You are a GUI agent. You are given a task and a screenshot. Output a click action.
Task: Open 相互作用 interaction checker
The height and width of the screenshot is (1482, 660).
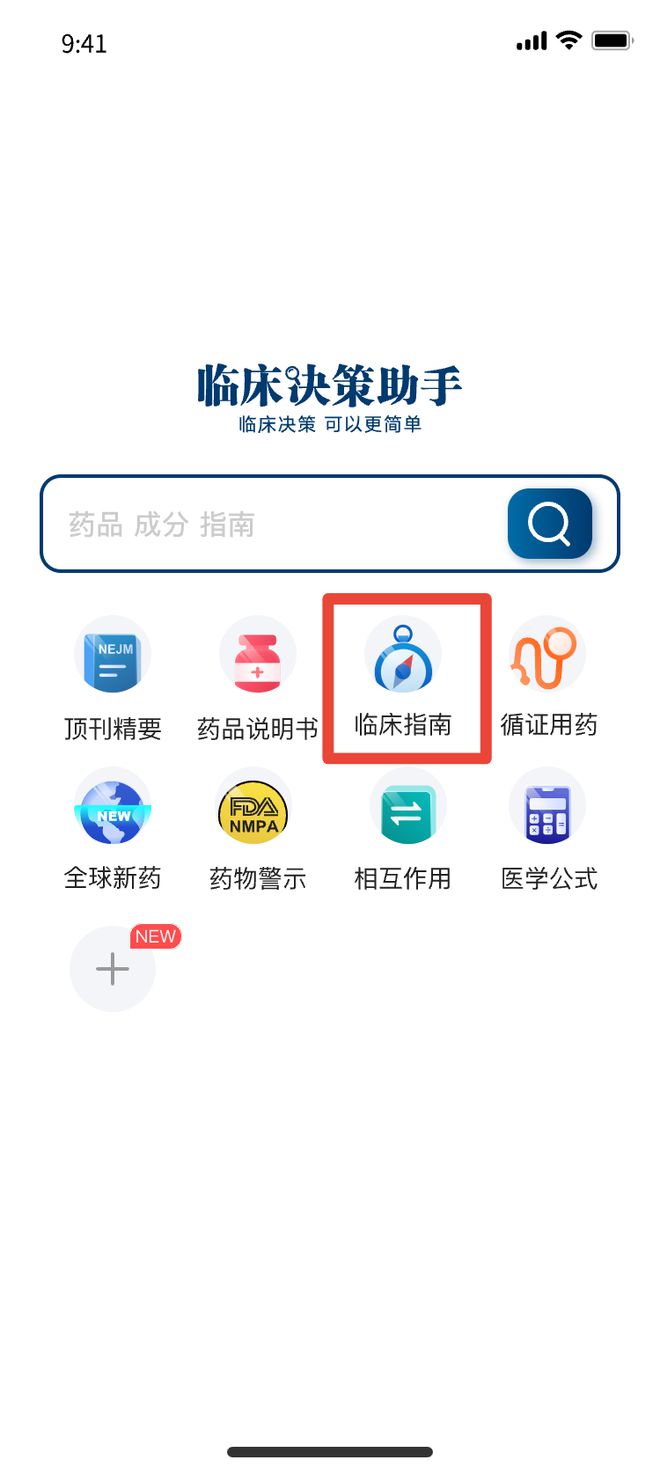[403, 830]
